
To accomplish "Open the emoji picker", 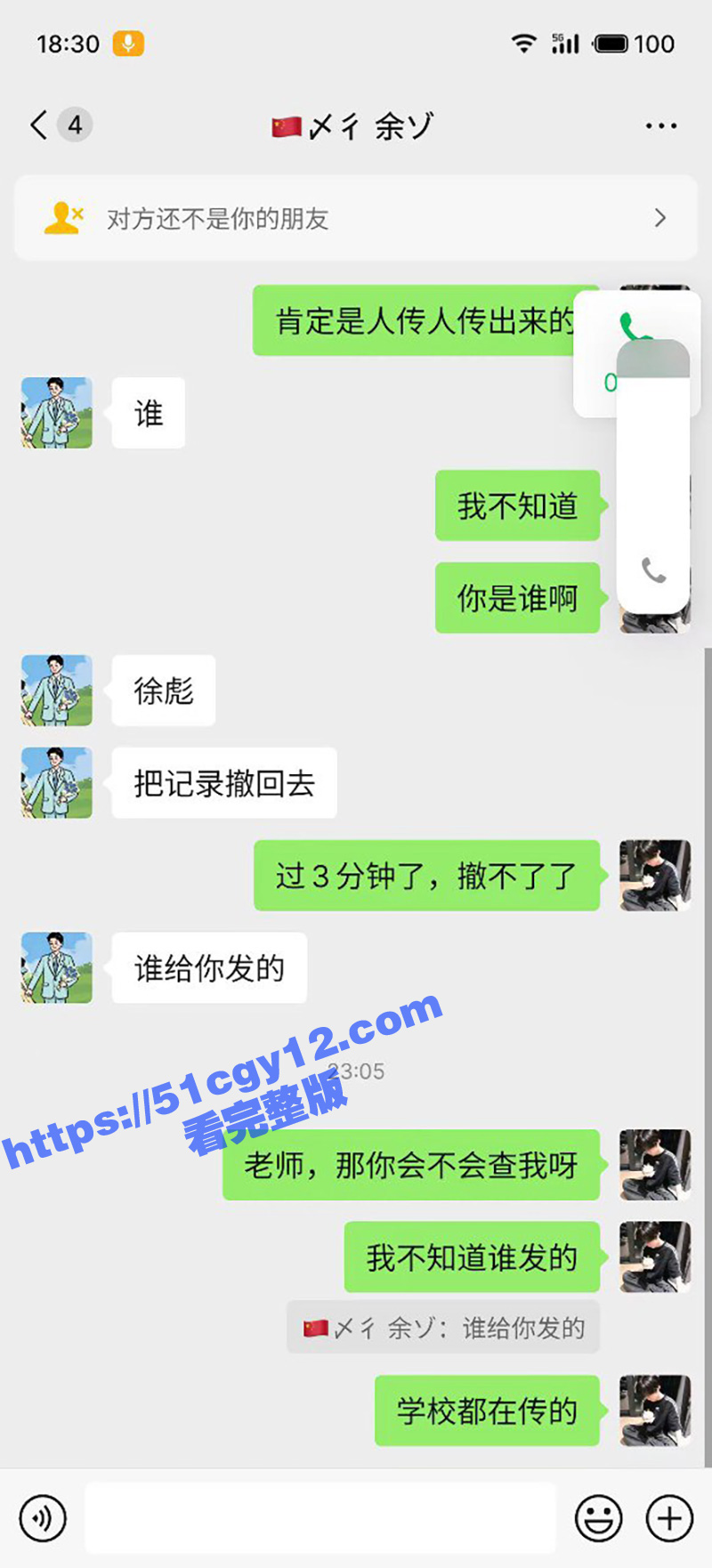I will pos(599,1518).
